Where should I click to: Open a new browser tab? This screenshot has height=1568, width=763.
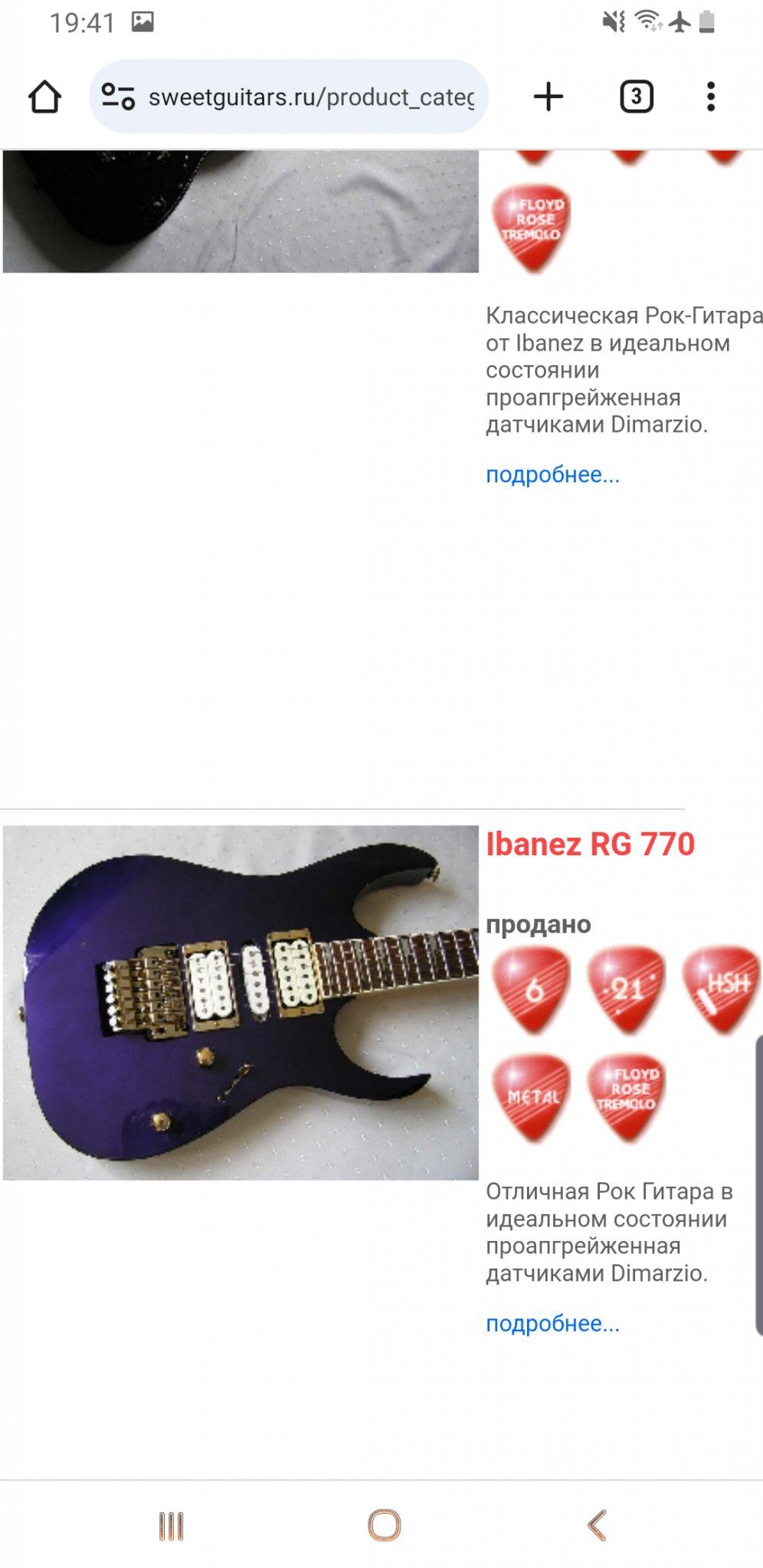(548, 97)
